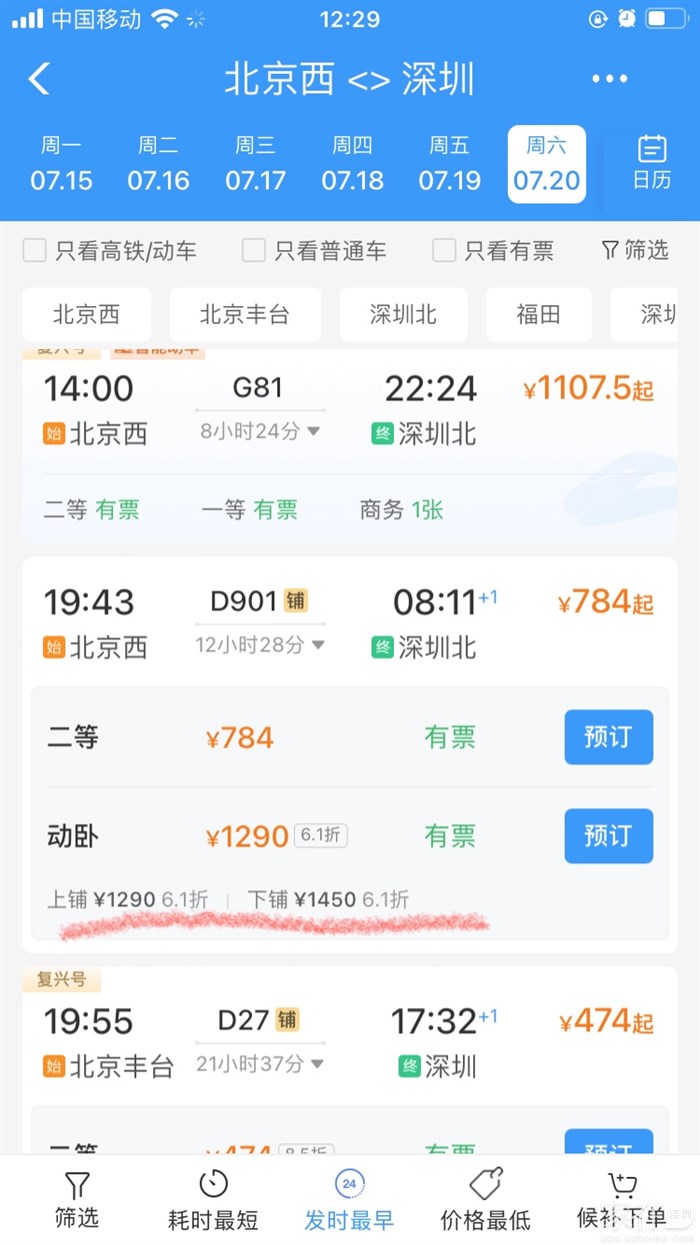Expand the D901 12小时28分 stop details
Image resolution: width=700 pixels, height=1245 pixels.
[x=260, y=645]
